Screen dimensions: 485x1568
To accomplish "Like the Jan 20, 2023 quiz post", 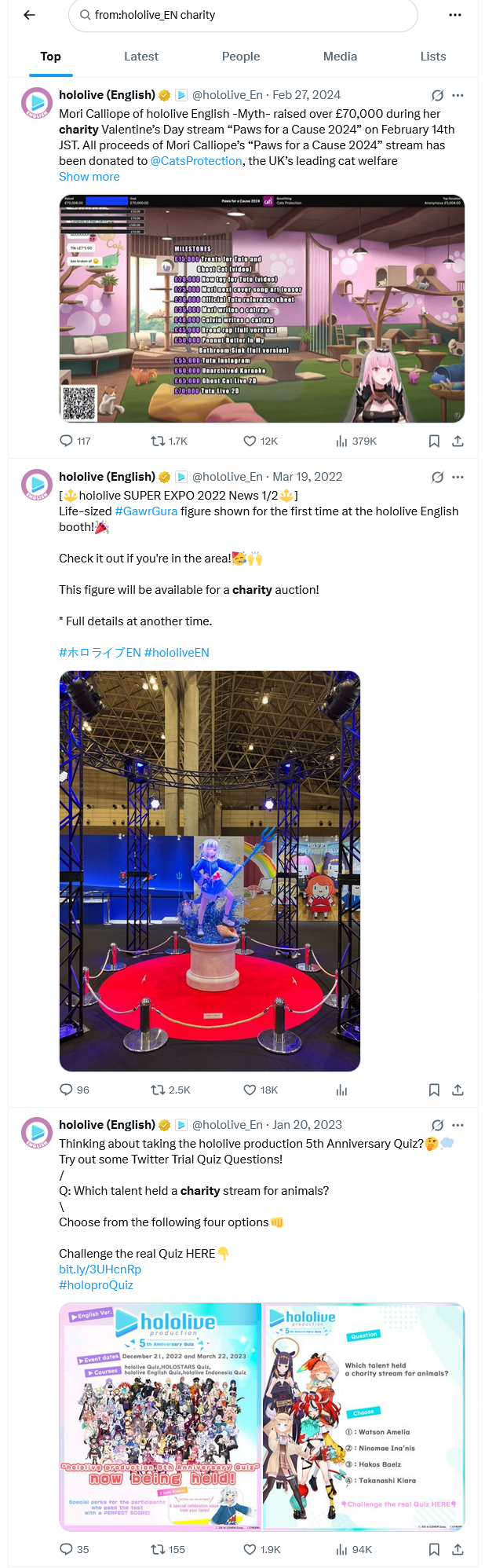I will click(250, 1550).
